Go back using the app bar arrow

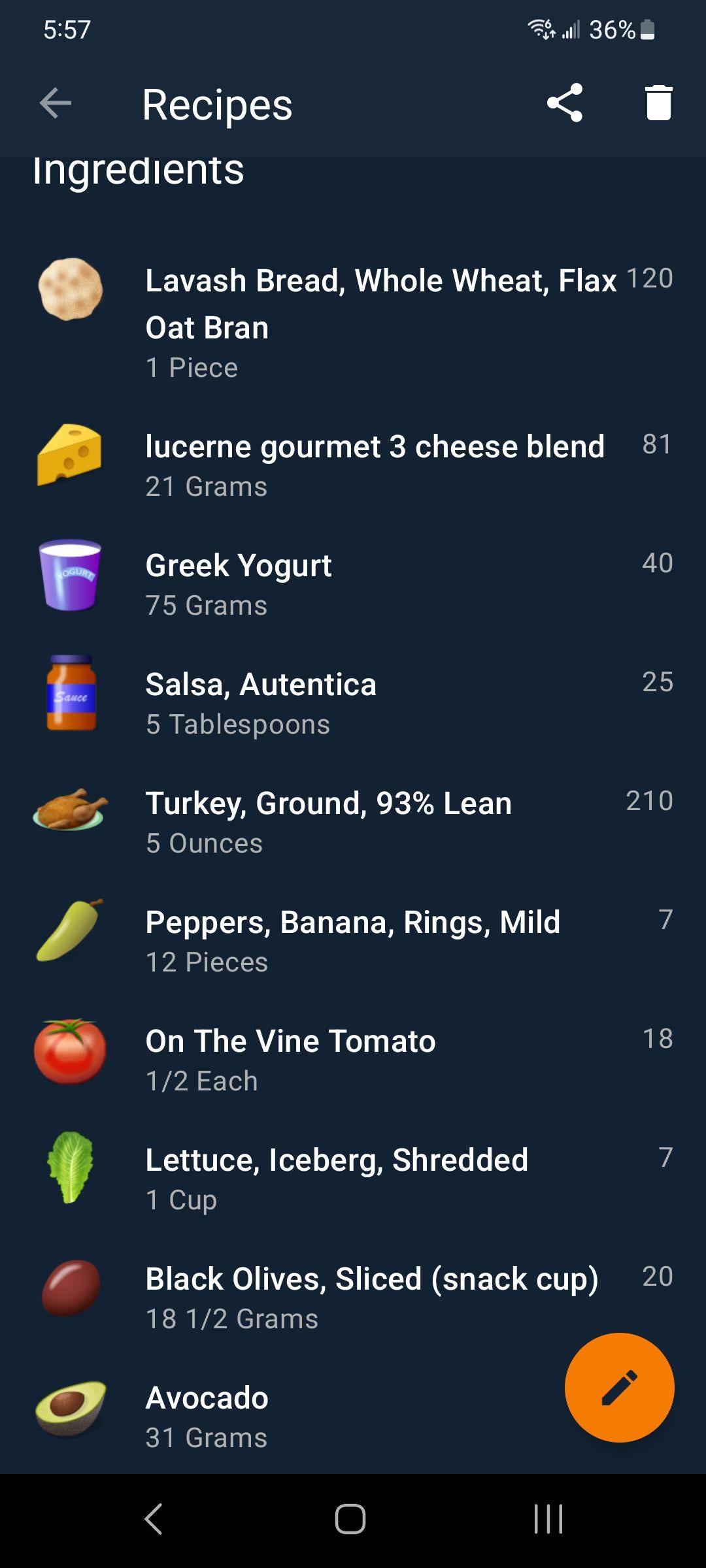click(56, 103)
